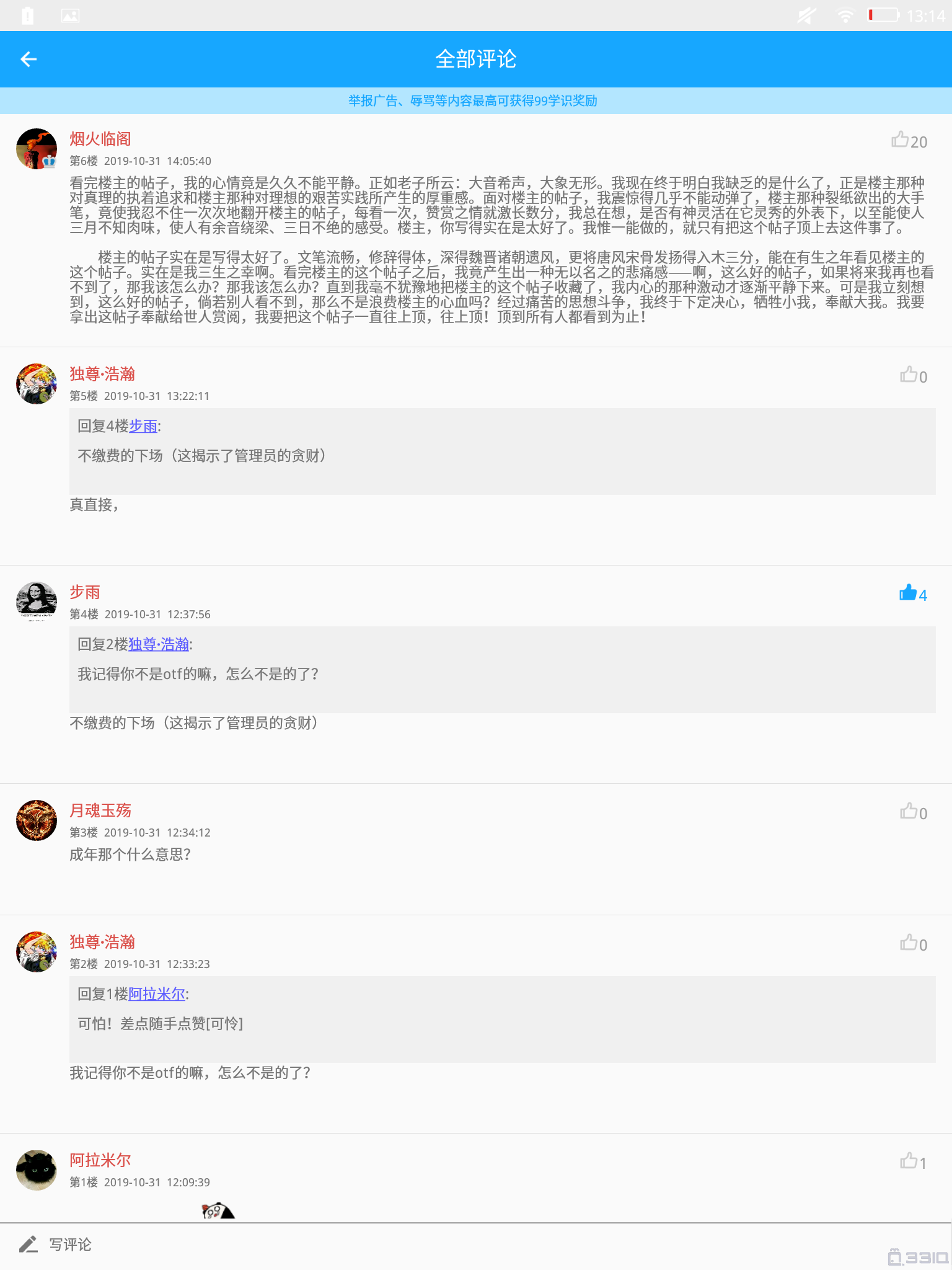952x1270 pixels.
Task: Tap the report rewards notice banner
Action: 472,100
